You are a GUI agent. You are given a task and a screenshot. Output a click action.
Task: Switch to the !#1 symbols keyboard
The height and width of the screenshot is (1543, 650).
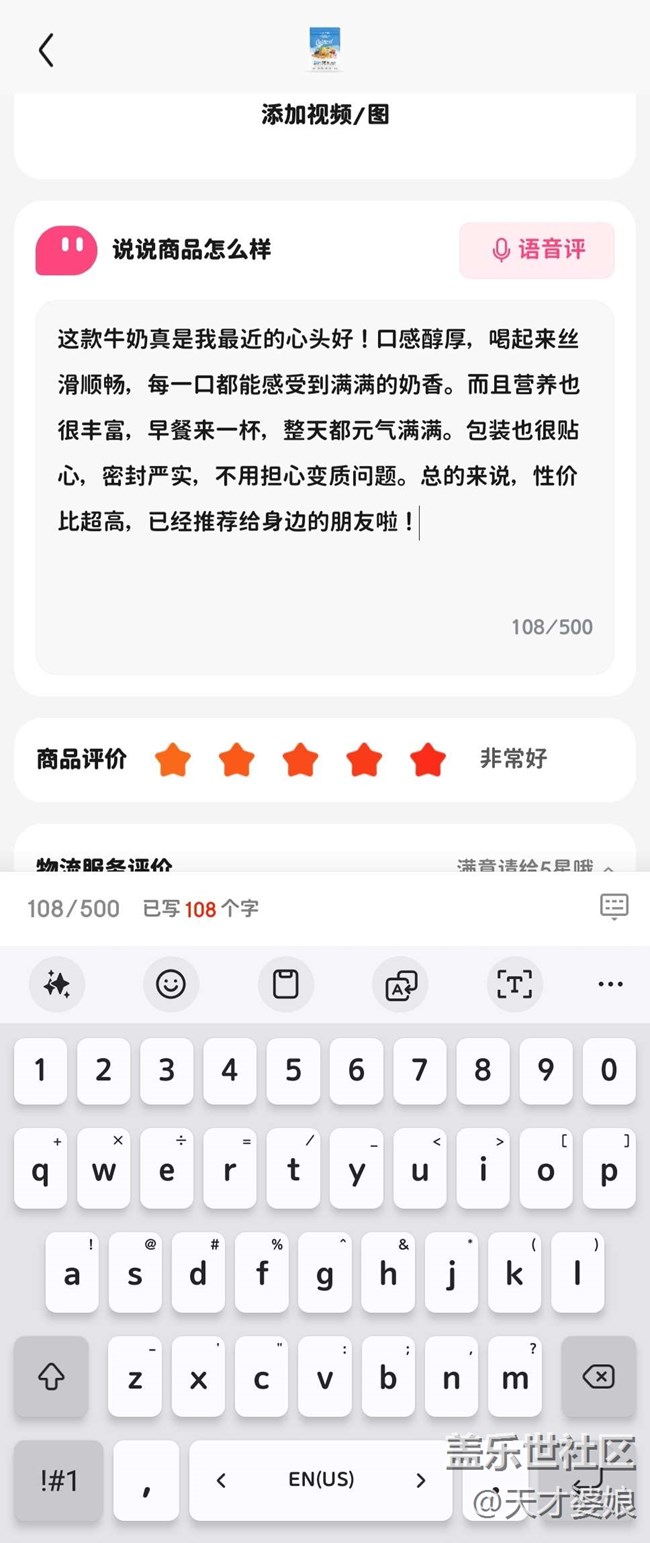point(59,1481)
